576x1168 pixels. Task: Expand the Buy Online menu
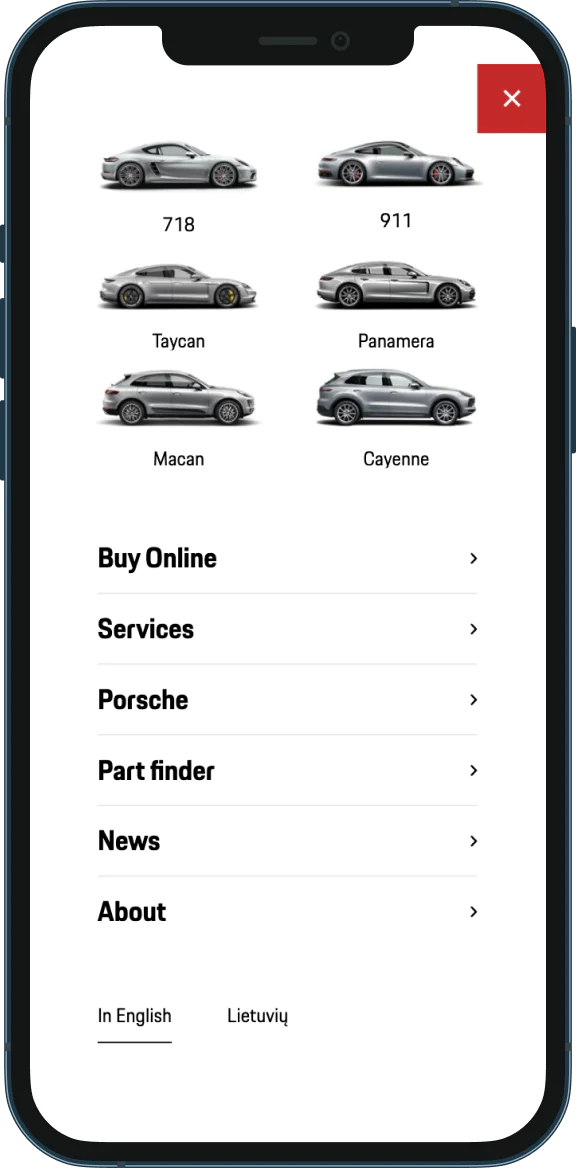(288, 559)
